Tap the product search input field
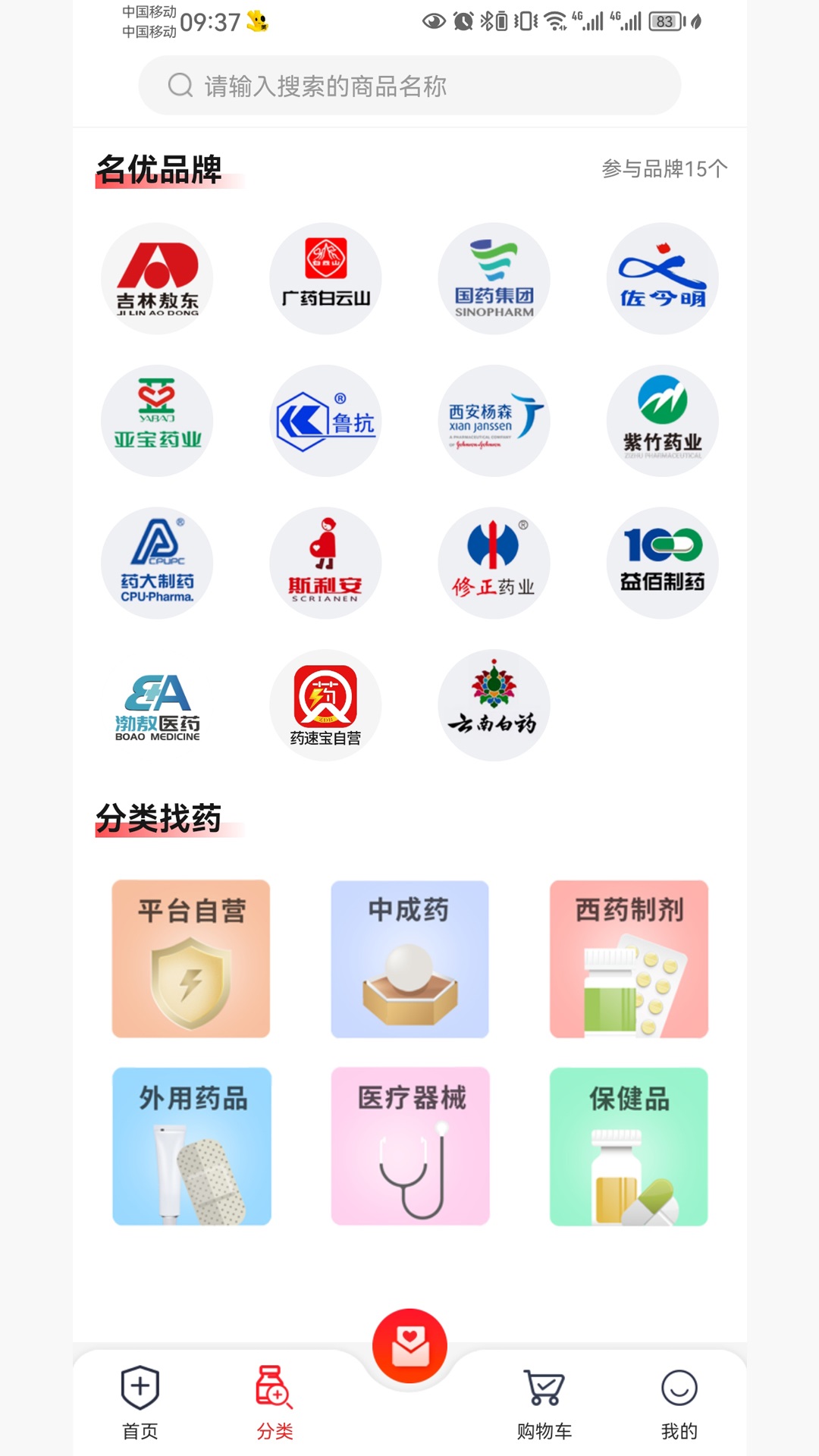This screenshot has height=1456, width=819. (x=409, y=86)
